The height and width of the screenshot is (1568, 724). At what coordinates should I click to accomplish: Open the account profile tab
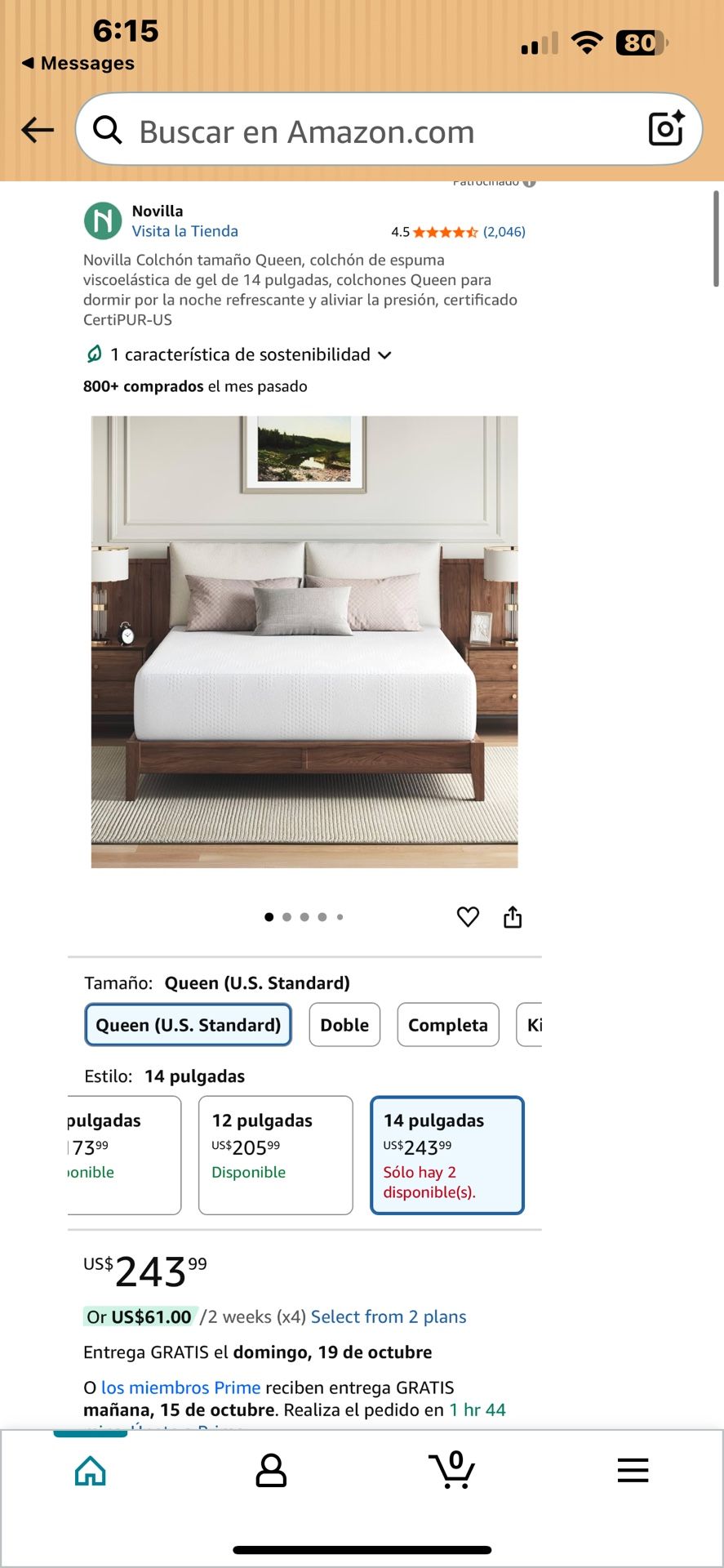[x=271, y=1471]
